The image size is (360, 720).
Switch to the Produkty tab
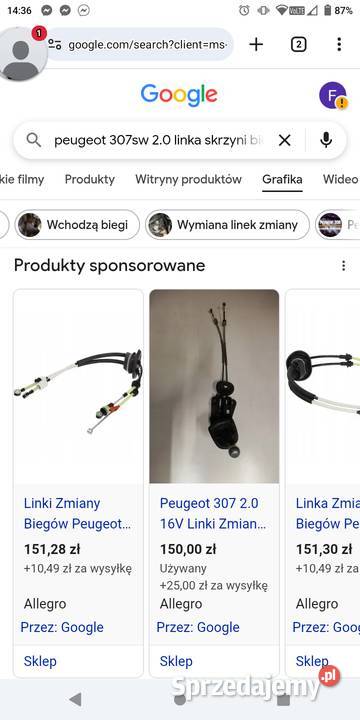pyautogui.click(x=90, y=180)
